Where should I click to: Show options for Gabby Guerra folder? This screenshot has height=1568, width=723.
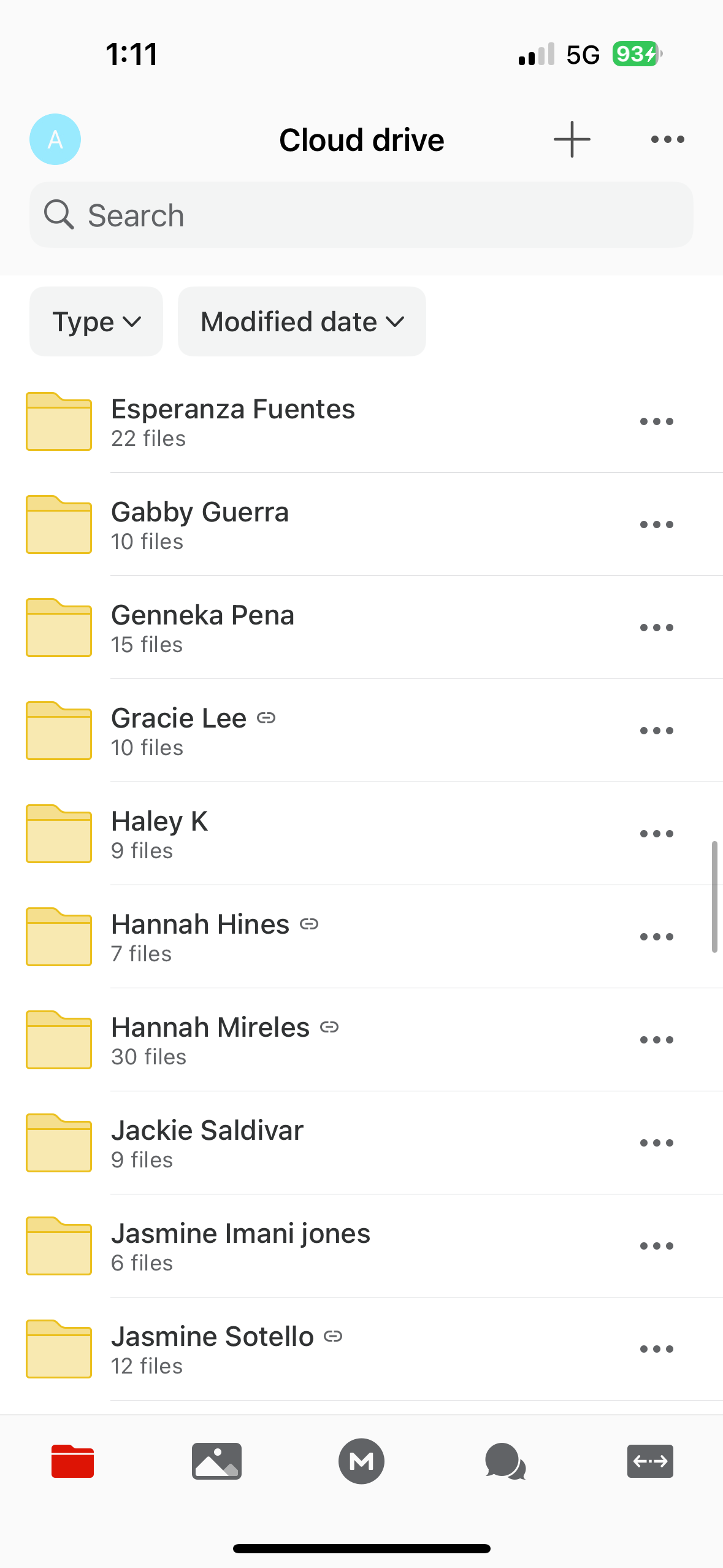(x=656, y=525)
